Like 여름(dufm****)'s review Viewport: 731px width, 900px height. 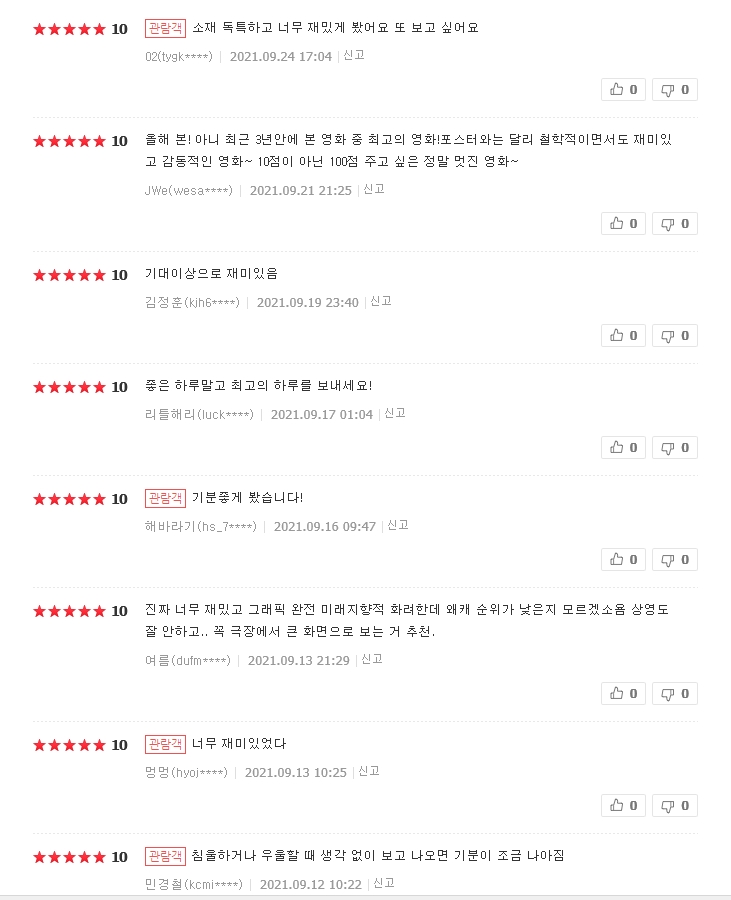pyautogui.click(x=623, y=693)
